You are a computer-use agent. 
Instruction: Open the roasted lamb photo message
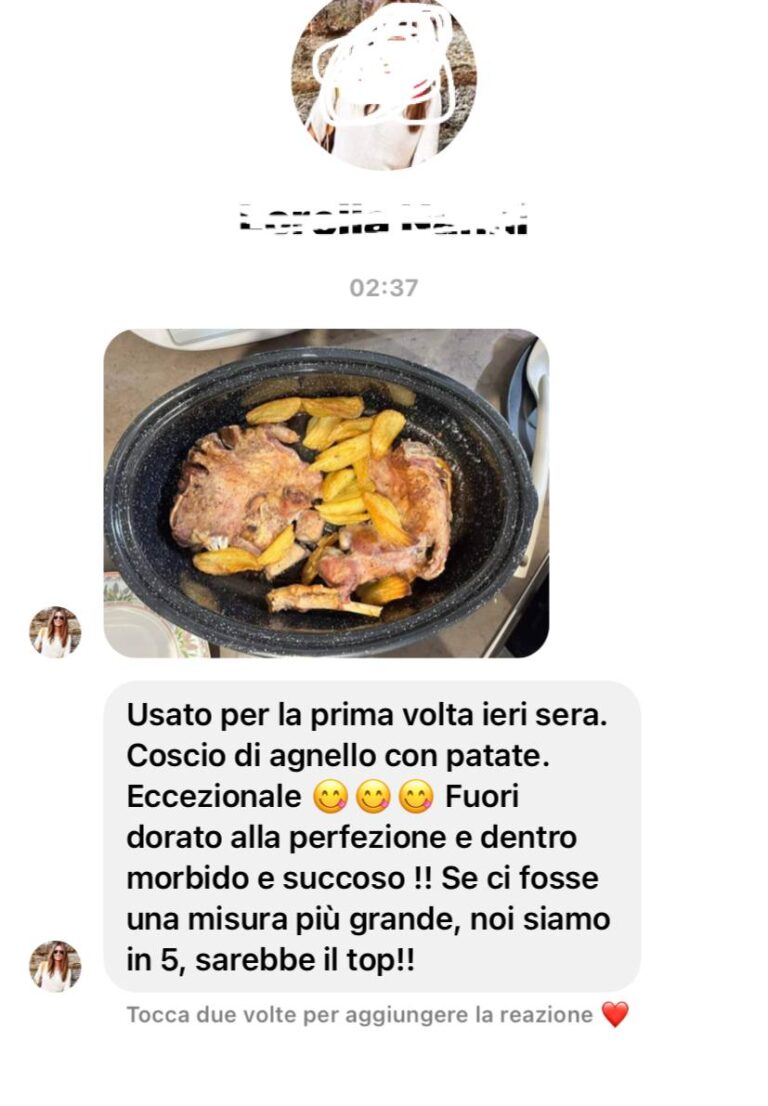click(x=326, y=493)
